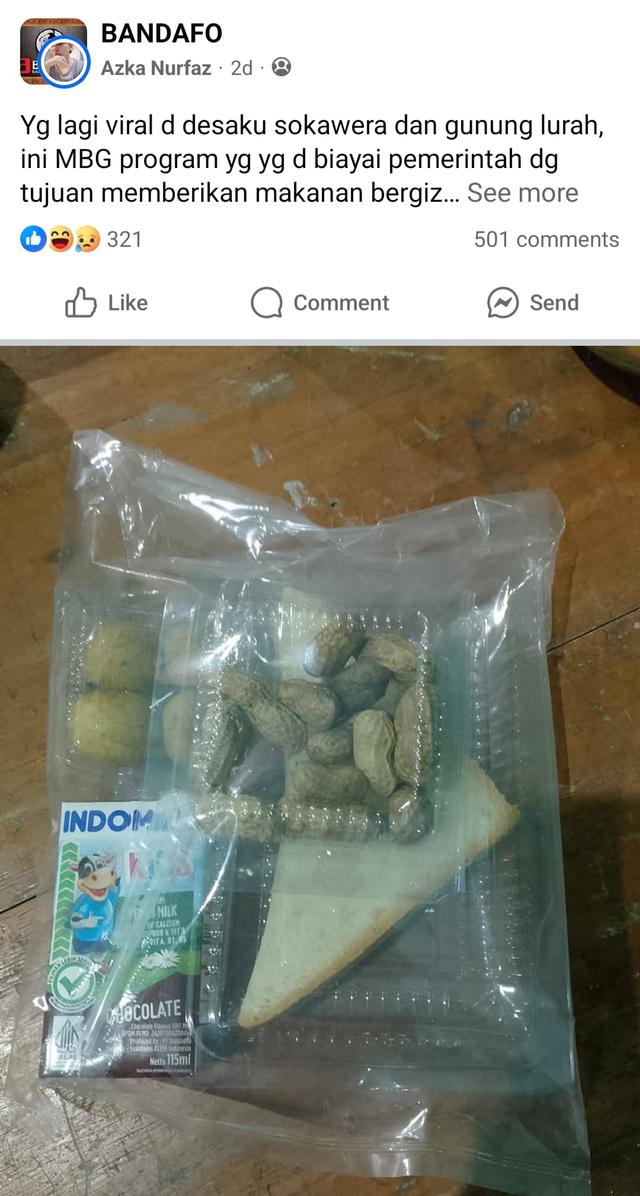This screenshot has height=1196, width=640.
Task: View the 321 reactions list
Action: pos(82,240)
